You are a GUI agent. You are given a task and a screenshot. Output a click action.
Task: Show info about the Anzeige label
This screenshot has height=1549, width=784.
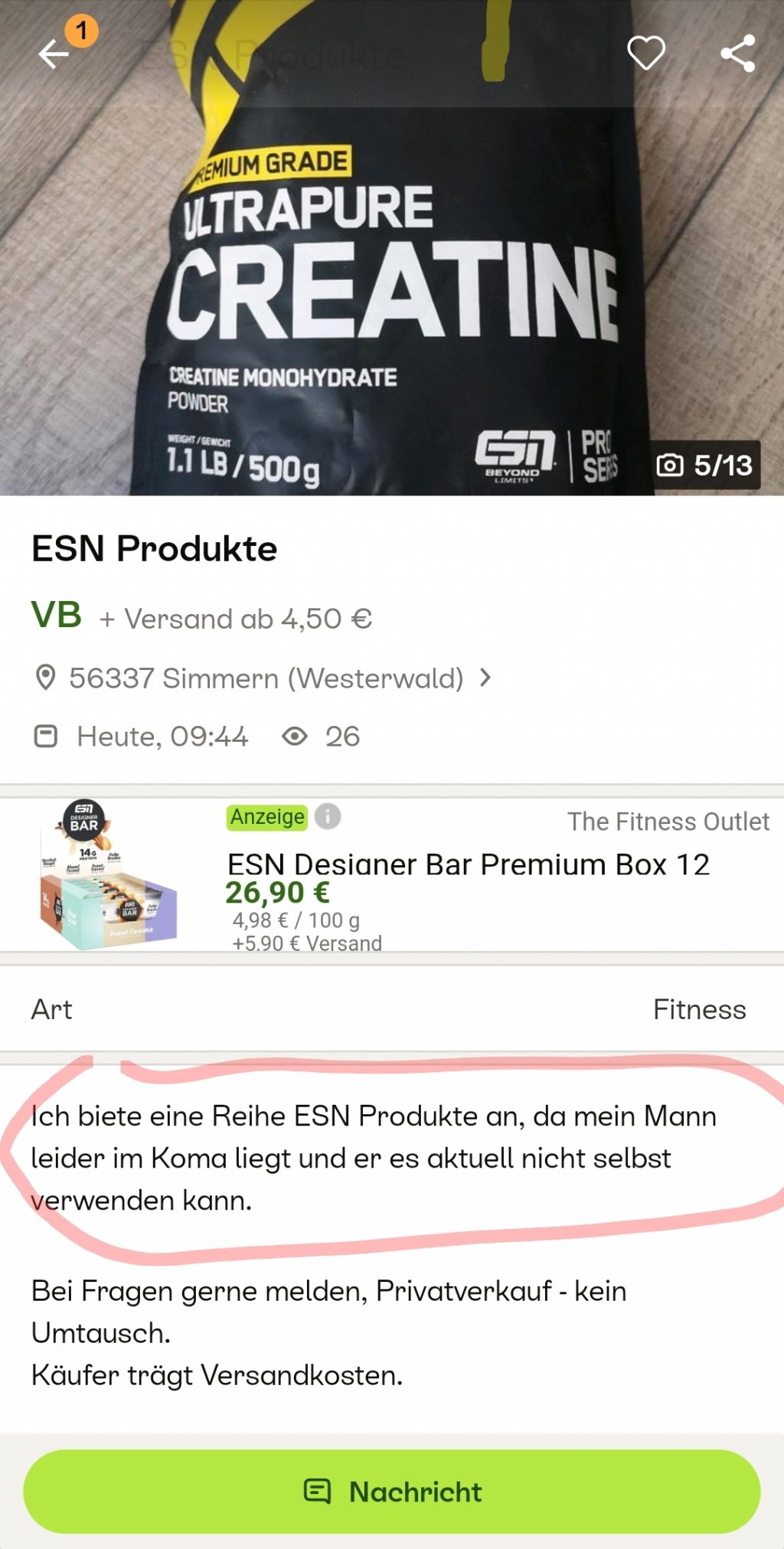(328, 816)
